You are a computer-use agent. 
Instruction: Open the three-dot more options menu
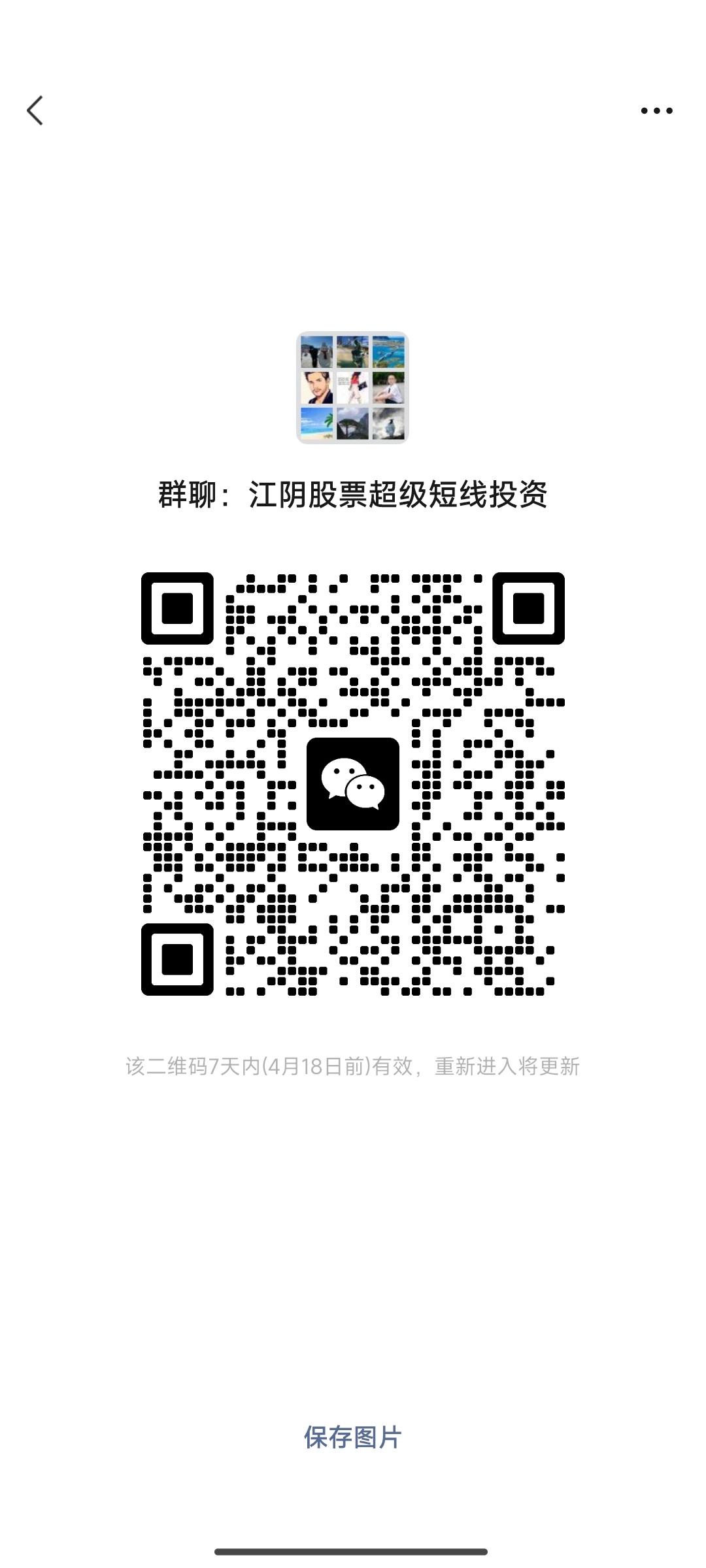click(656, 111)
